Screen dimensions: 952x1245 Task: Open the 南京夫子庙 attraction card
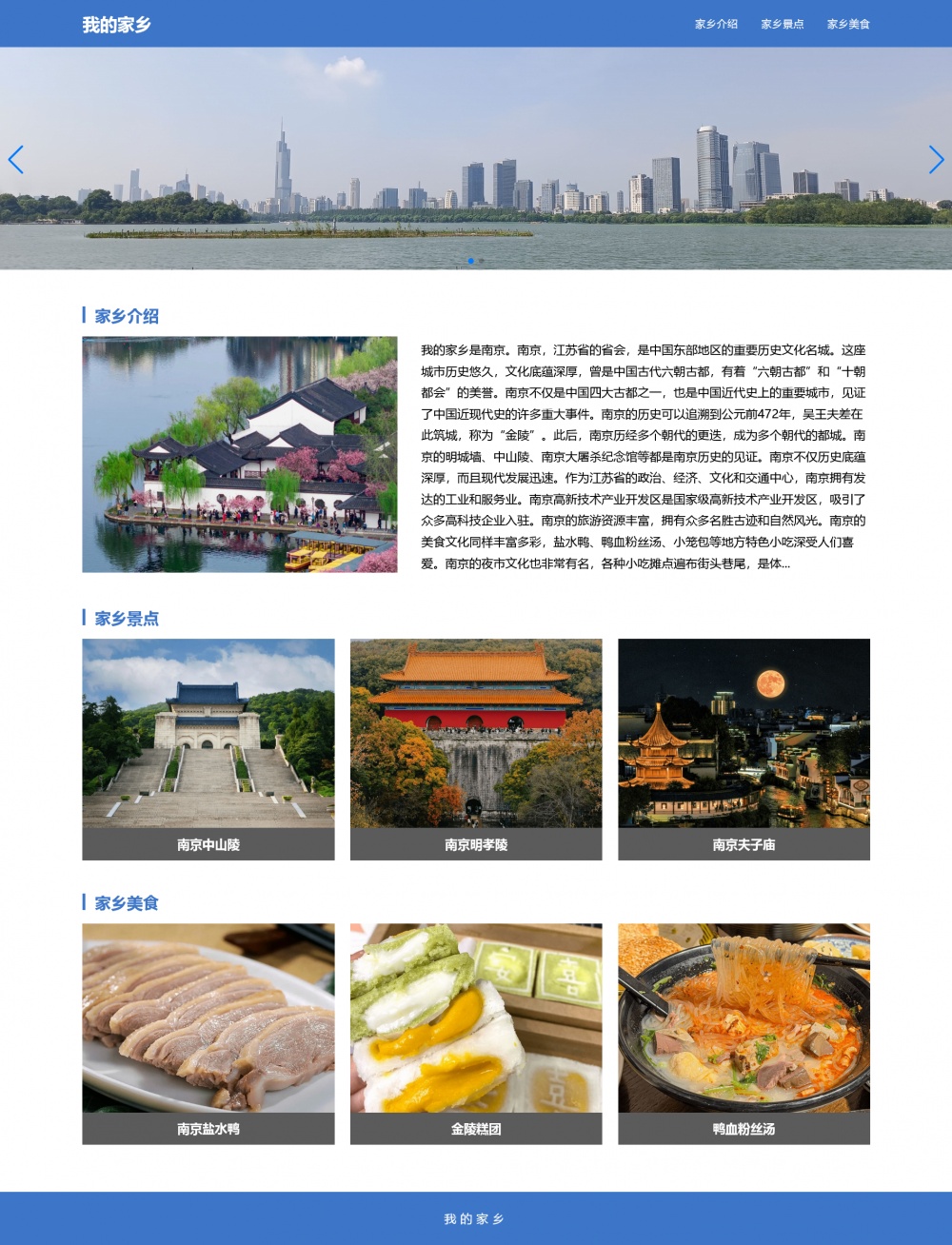coord(744,748)
